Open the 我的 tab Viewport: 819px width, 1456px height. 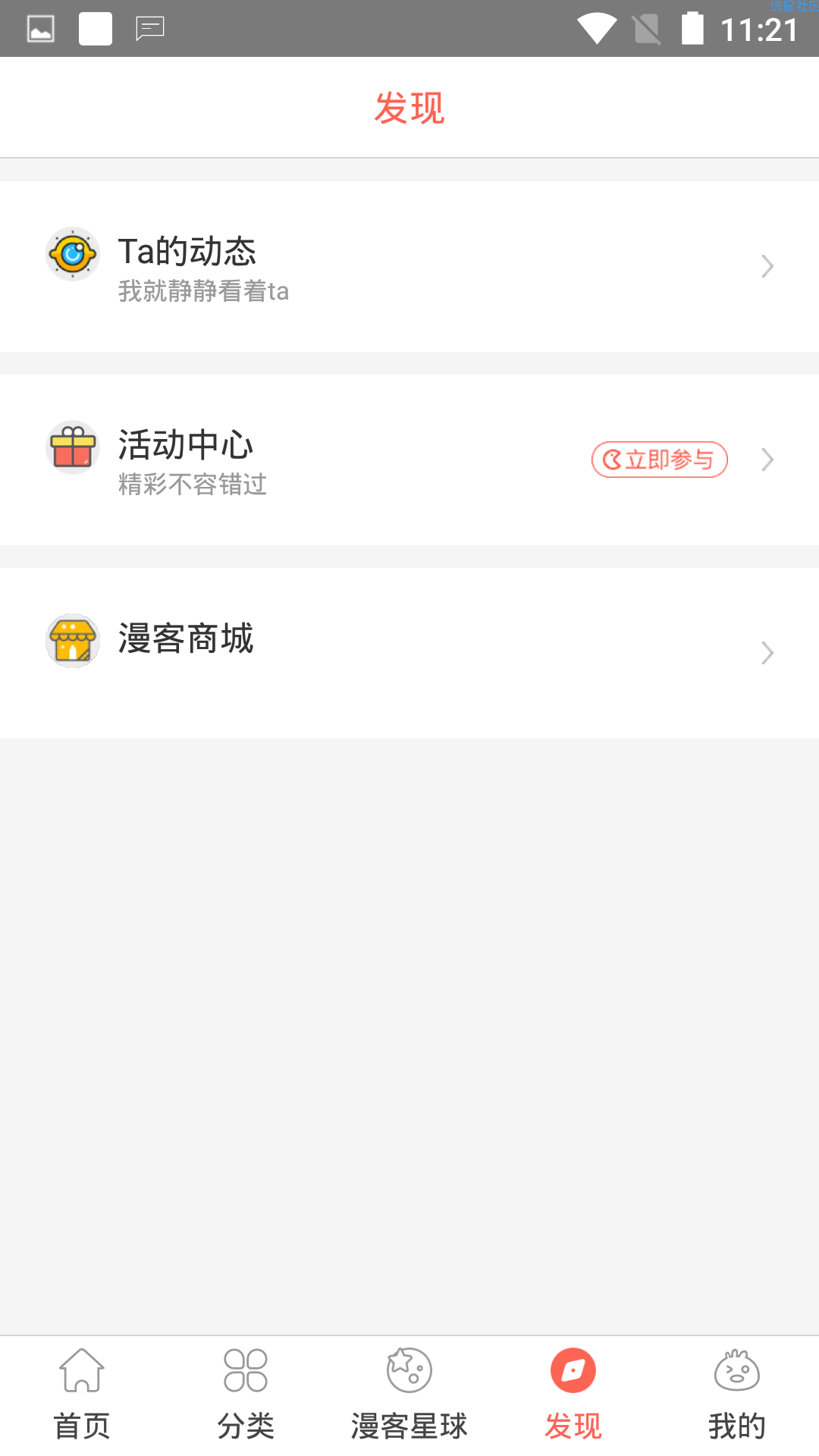737,1396
